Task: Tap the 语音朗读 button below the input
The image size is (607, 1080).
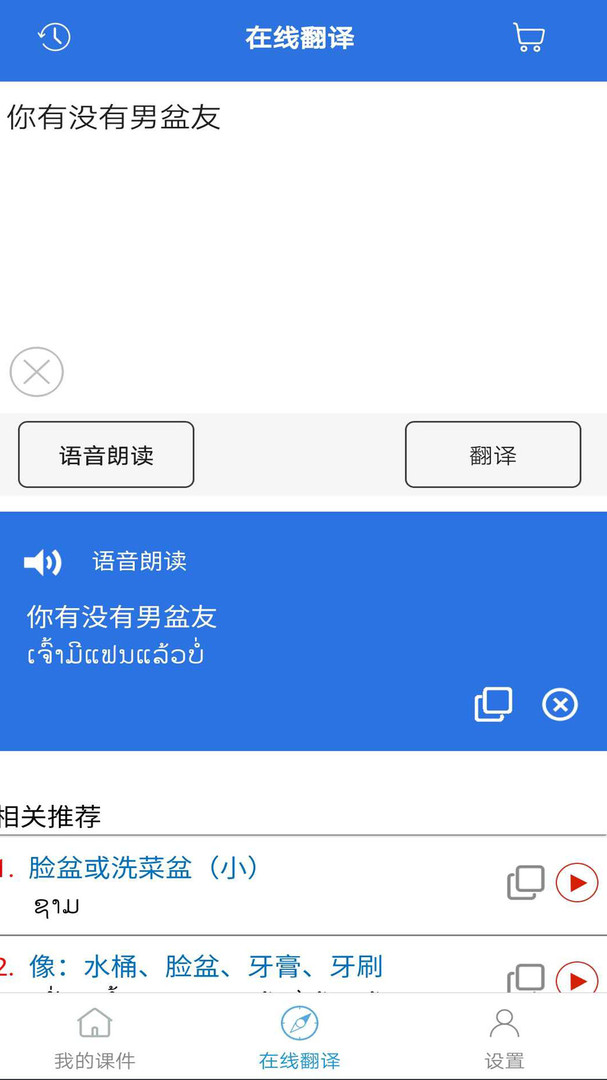Action: (x=106, y=455)
